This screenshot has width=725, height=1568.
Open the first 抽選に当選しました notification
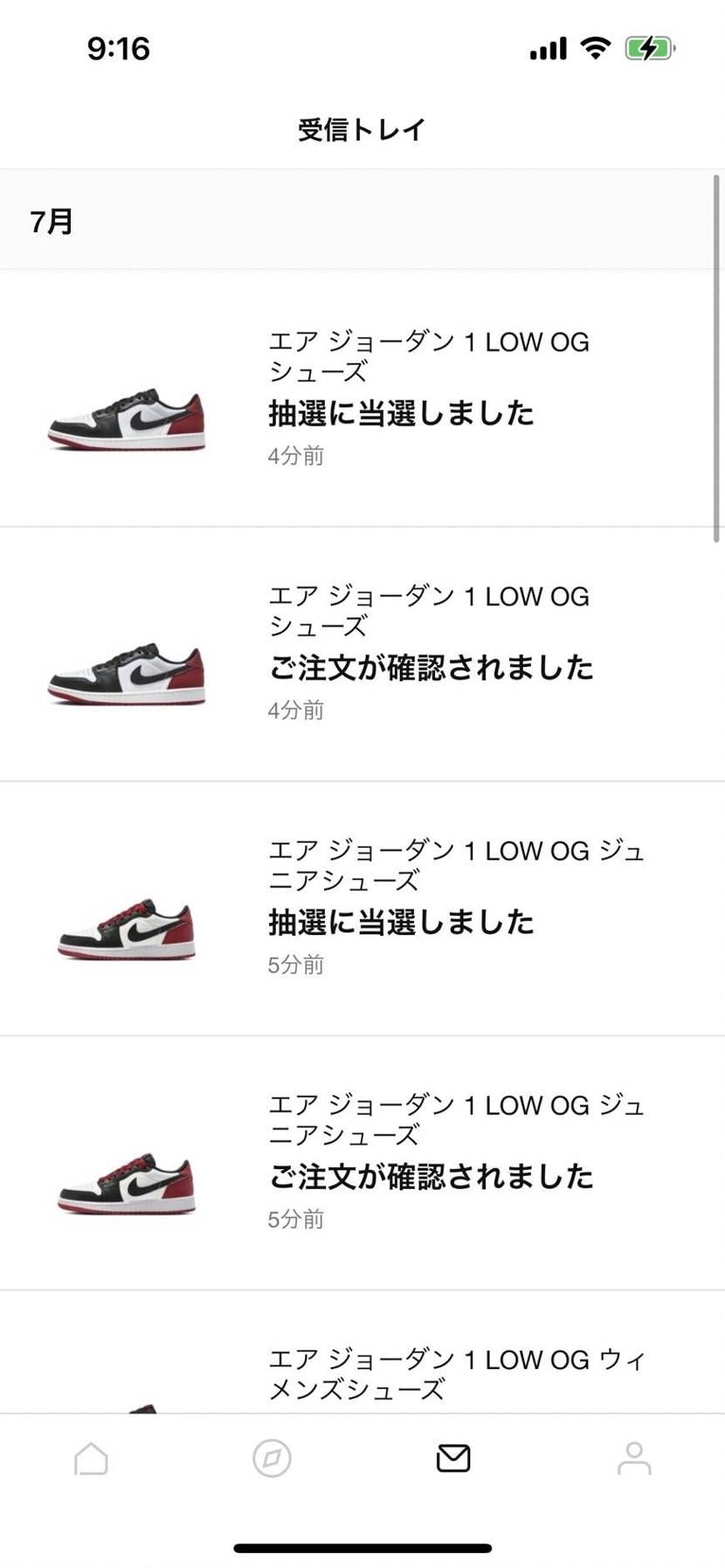(402, 413)
